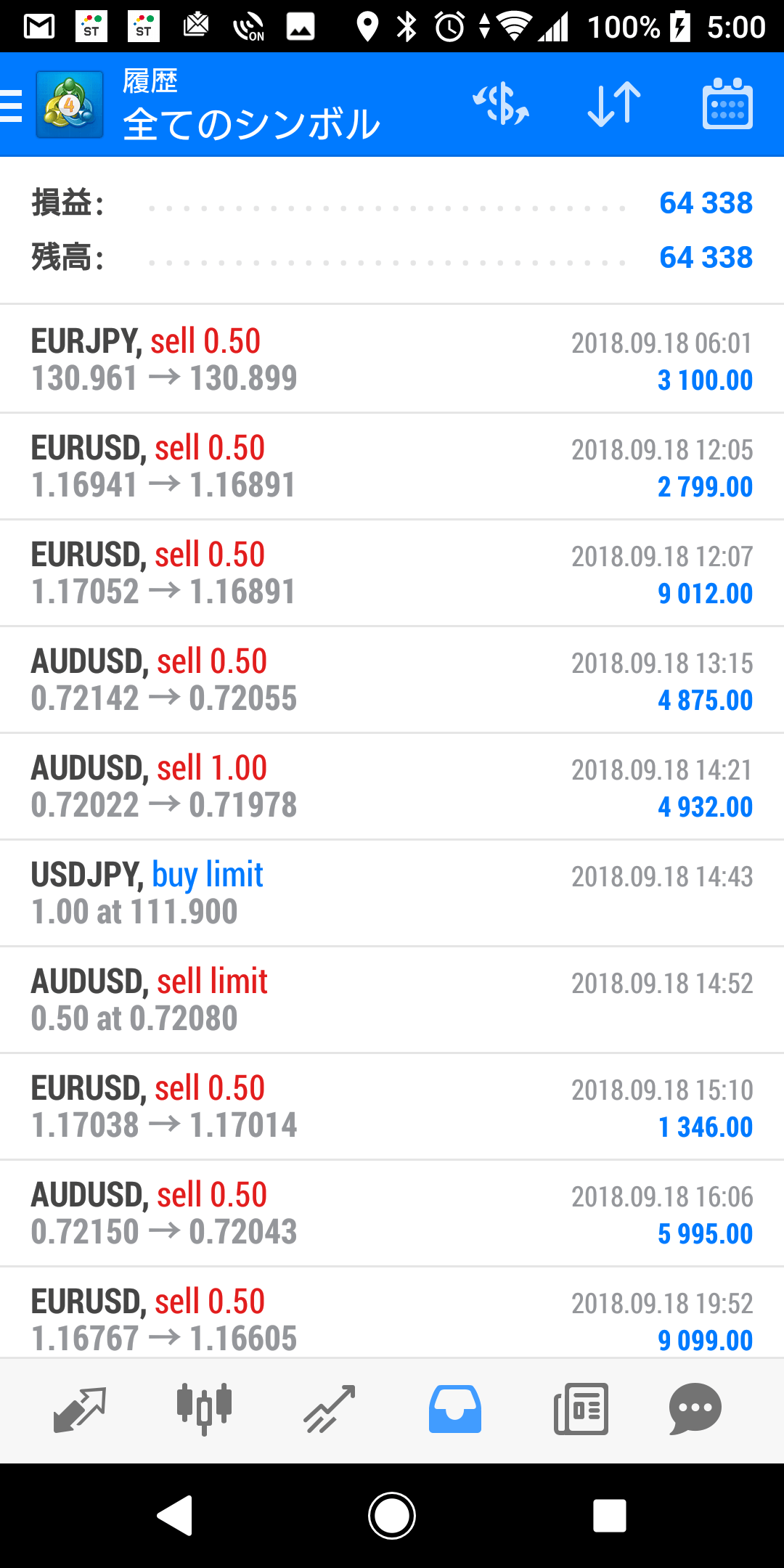Viewport: 784px width, 1568px height.
Task: Open the AUDUSD sell 1.00 trade
Action: pyautogui.click(x=392, y=786)
